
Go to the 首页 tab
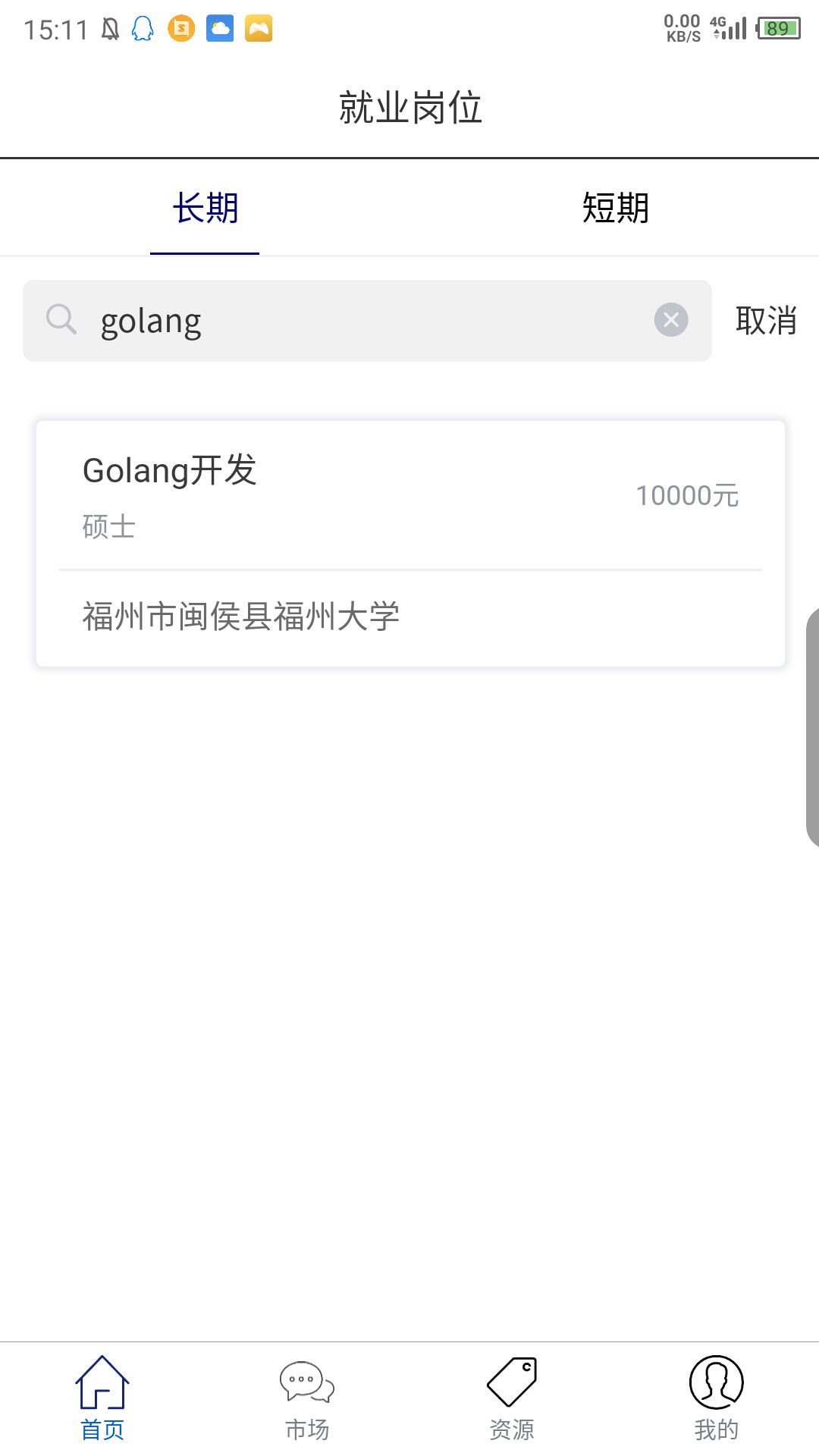(x=102, y=1398)
